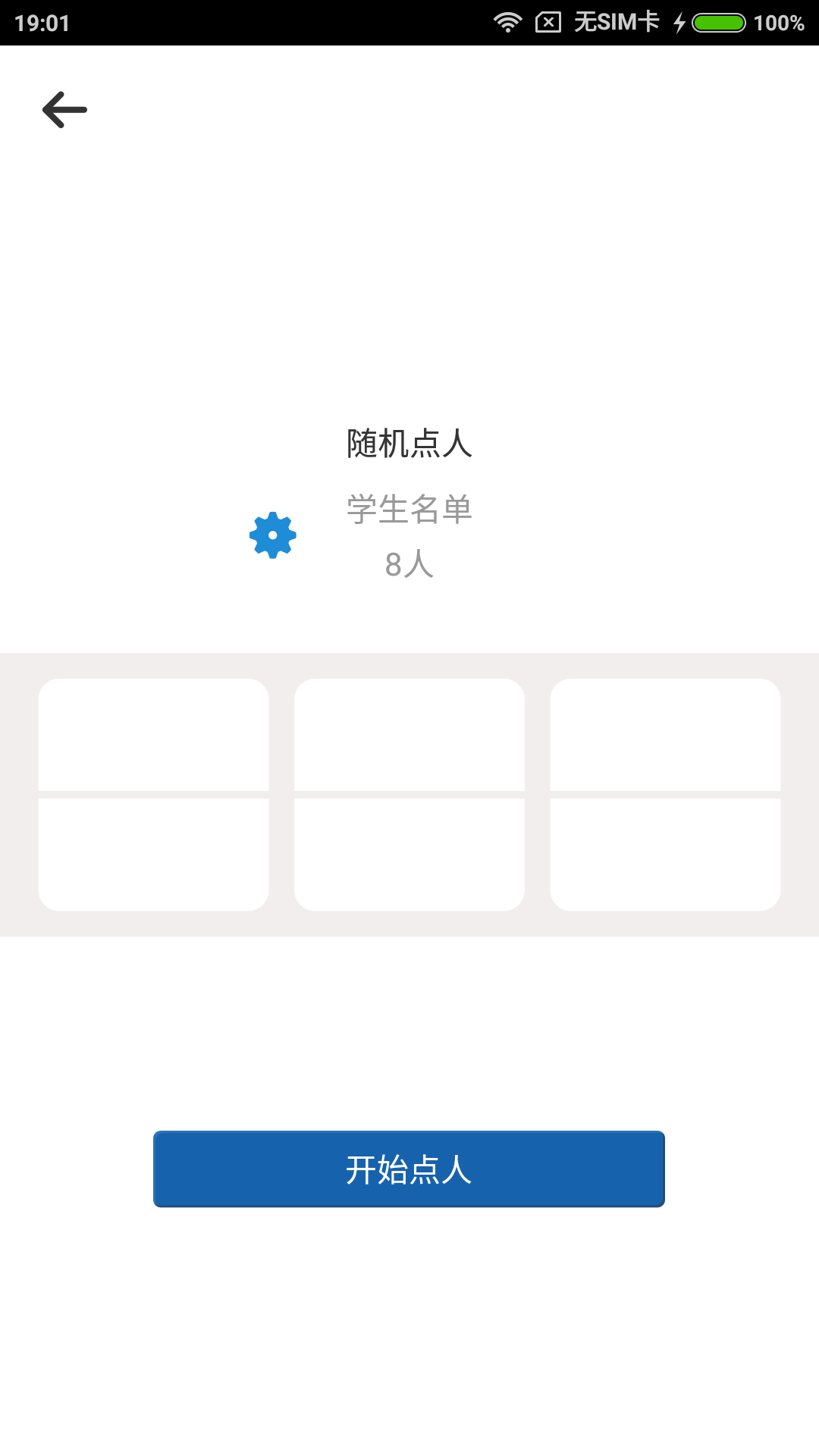The image size is (819, 1456).
Task: Tap the SIM error status icon
Action: 548,23
